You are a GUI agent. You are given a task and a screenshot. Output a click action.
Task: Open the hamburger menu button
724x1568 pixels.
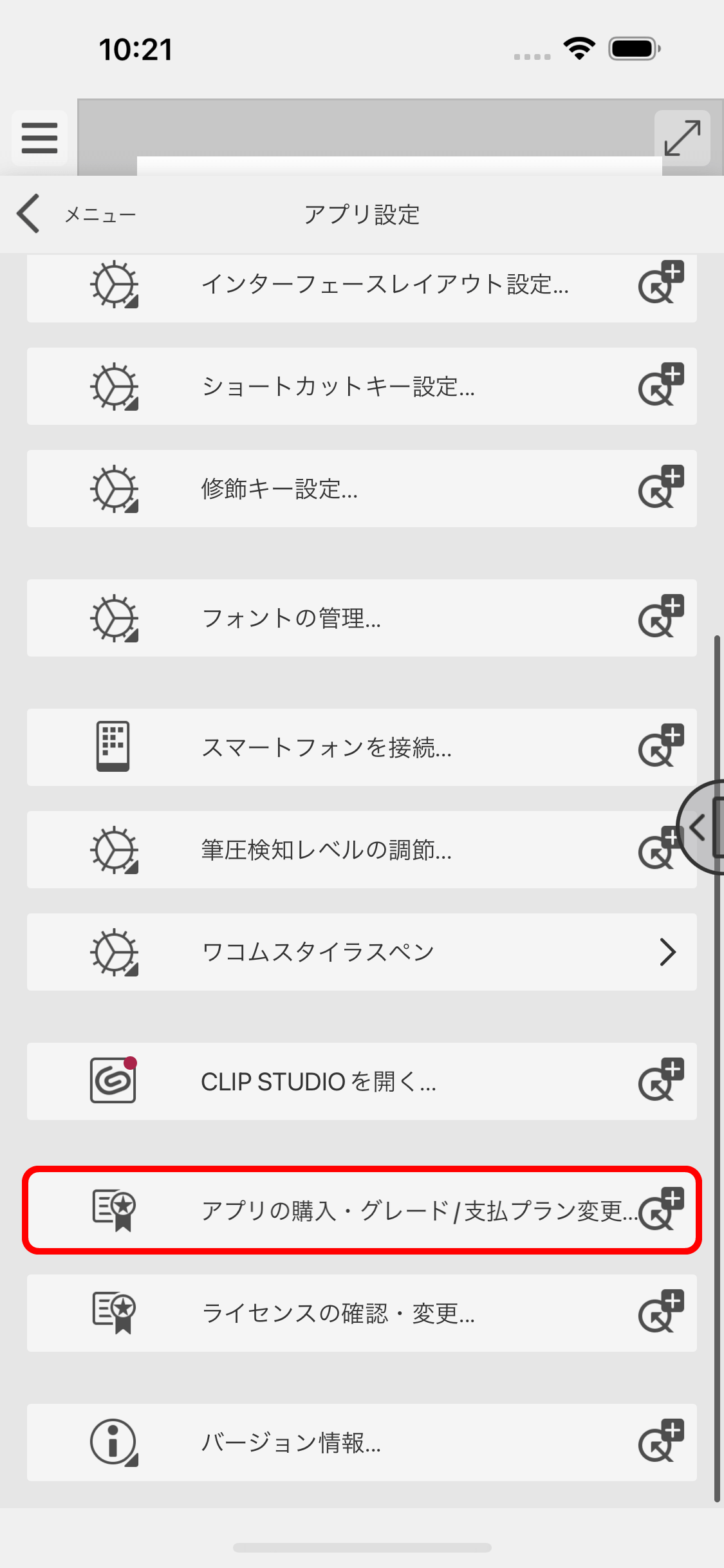[39, 138]
